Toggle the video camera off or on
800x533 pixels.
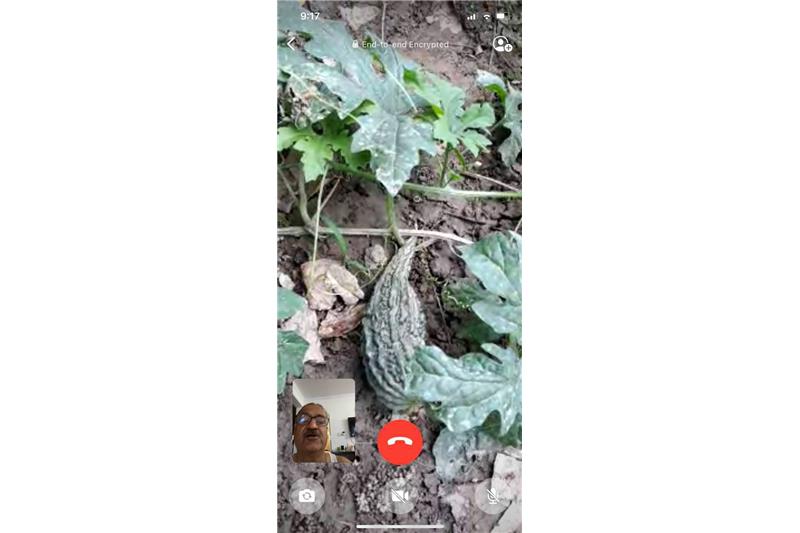click(400, 495)
